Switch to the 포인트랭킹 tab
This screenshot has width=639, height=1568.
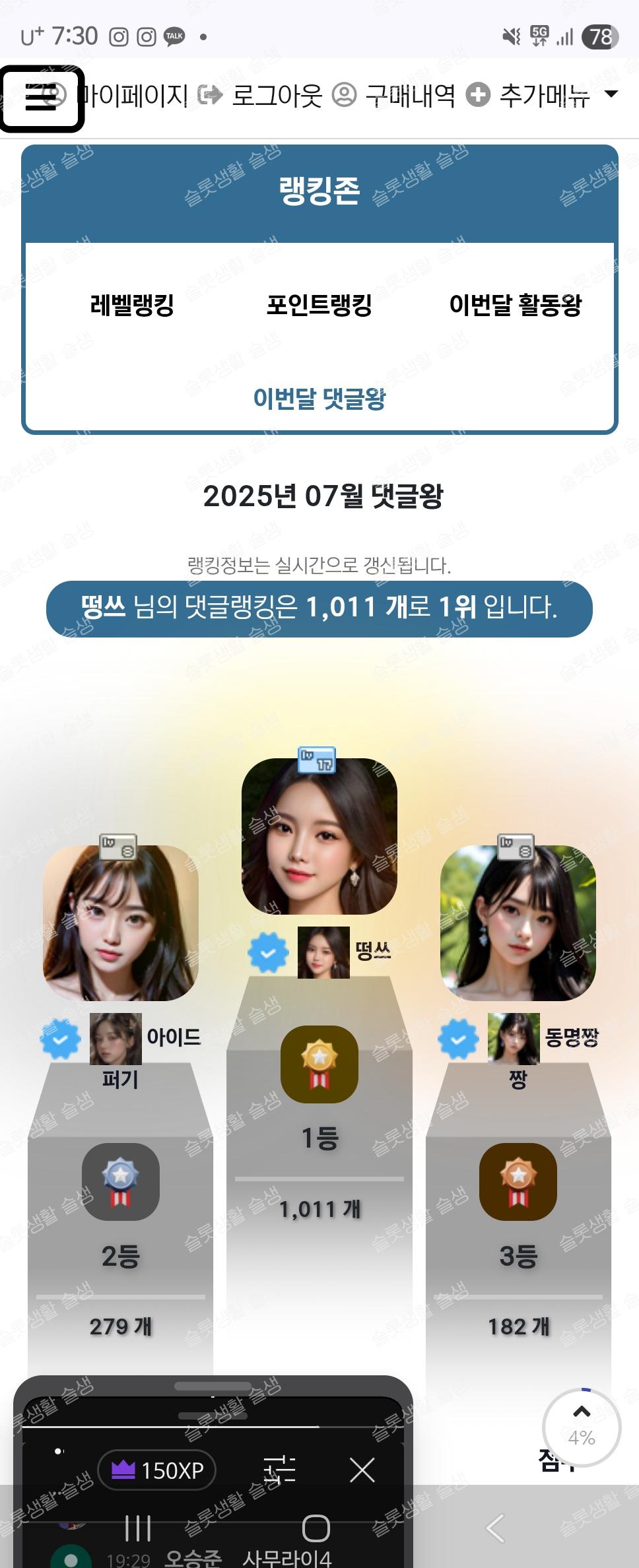319,306
